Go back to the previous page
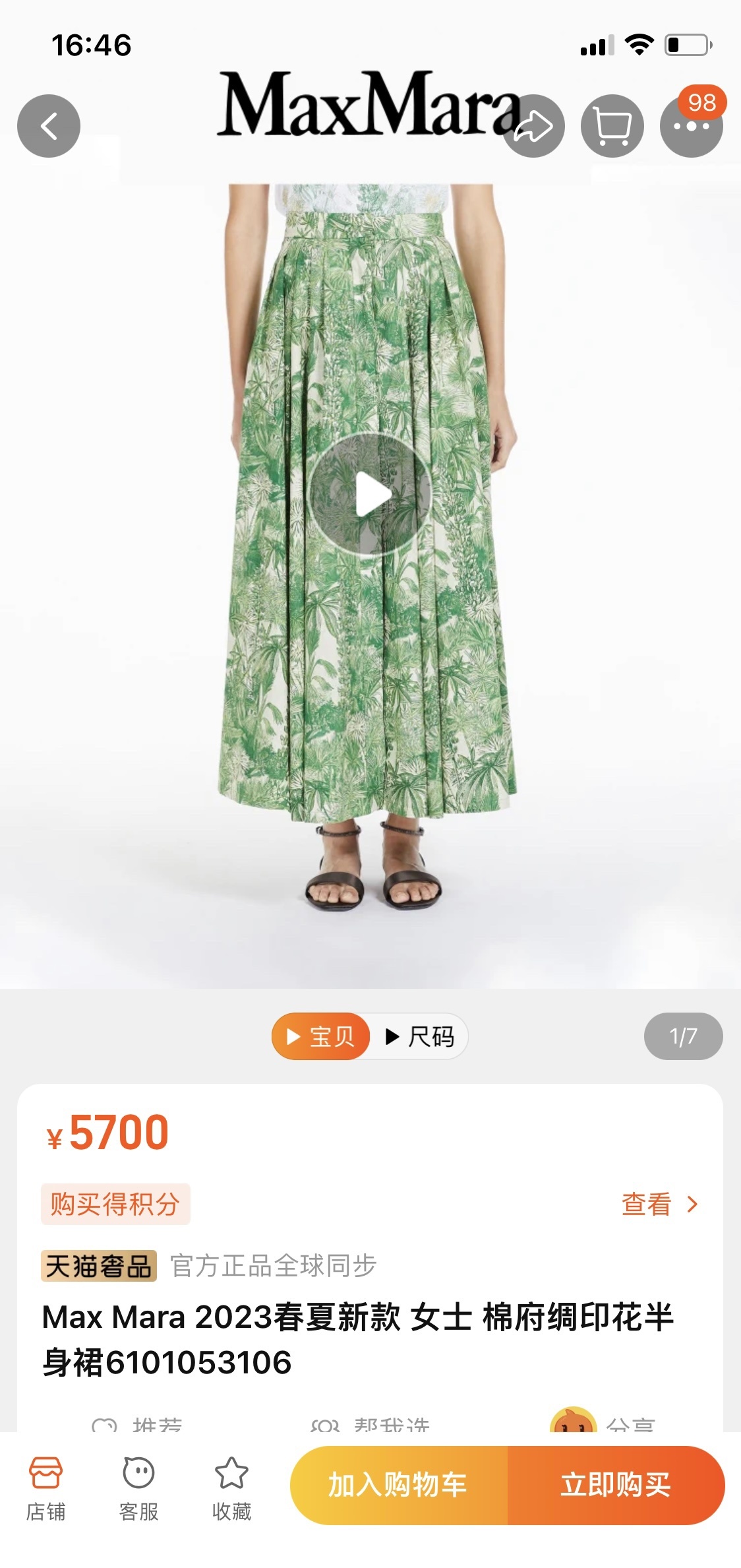This screenshot has width=741, height=1568. tap(49, 126)
